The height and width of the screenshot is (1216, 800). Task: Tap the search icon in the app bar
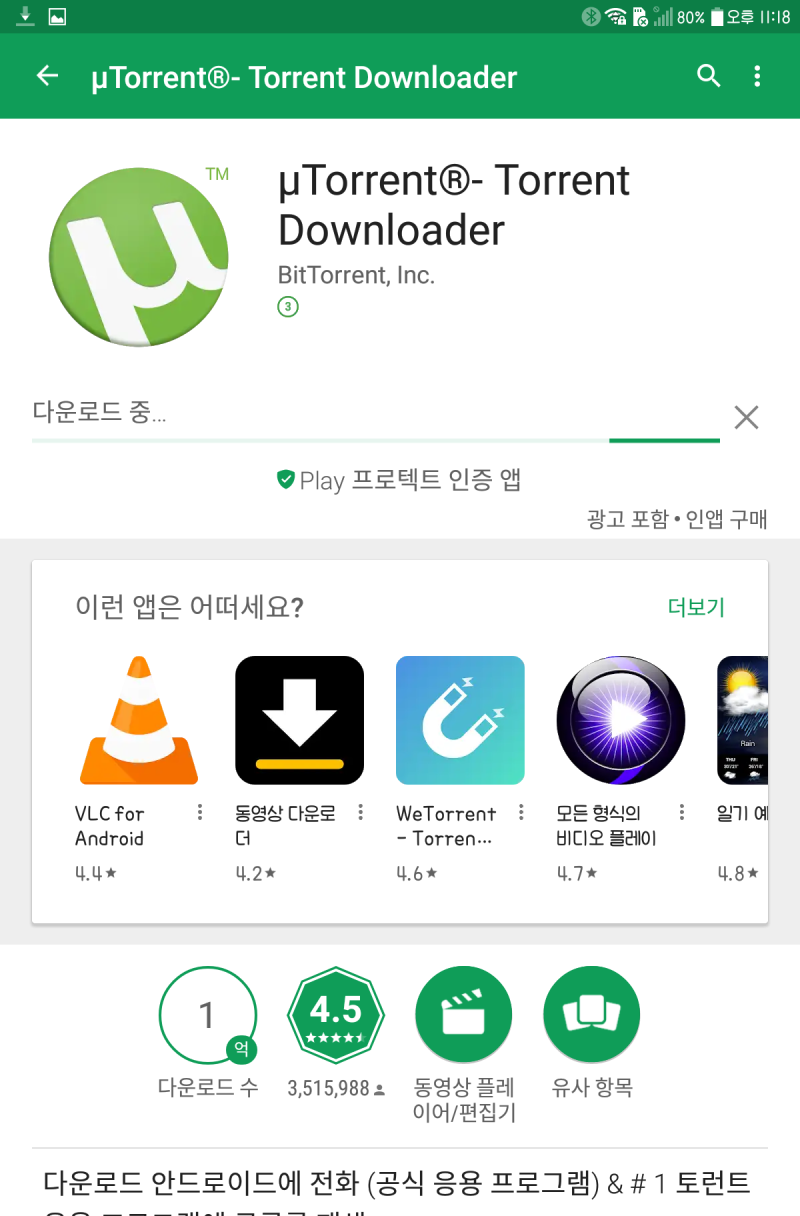708,76
